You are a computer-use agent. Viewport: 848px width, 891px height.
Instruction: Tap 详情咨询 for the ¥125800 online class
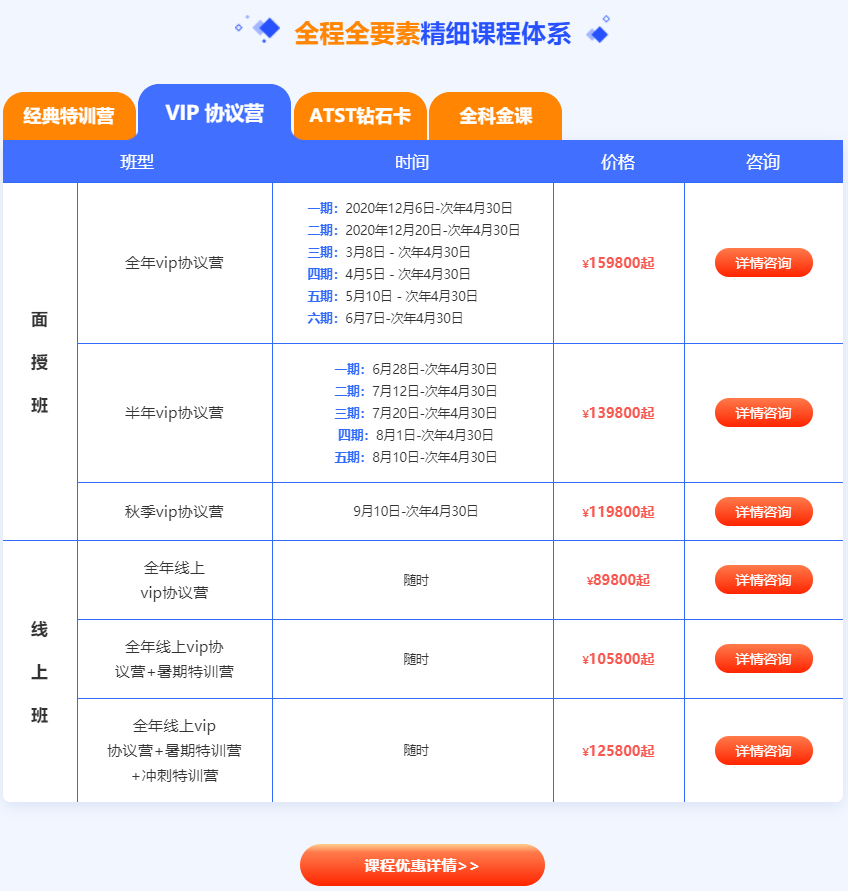pyautogui.click(x=763, y=751)
